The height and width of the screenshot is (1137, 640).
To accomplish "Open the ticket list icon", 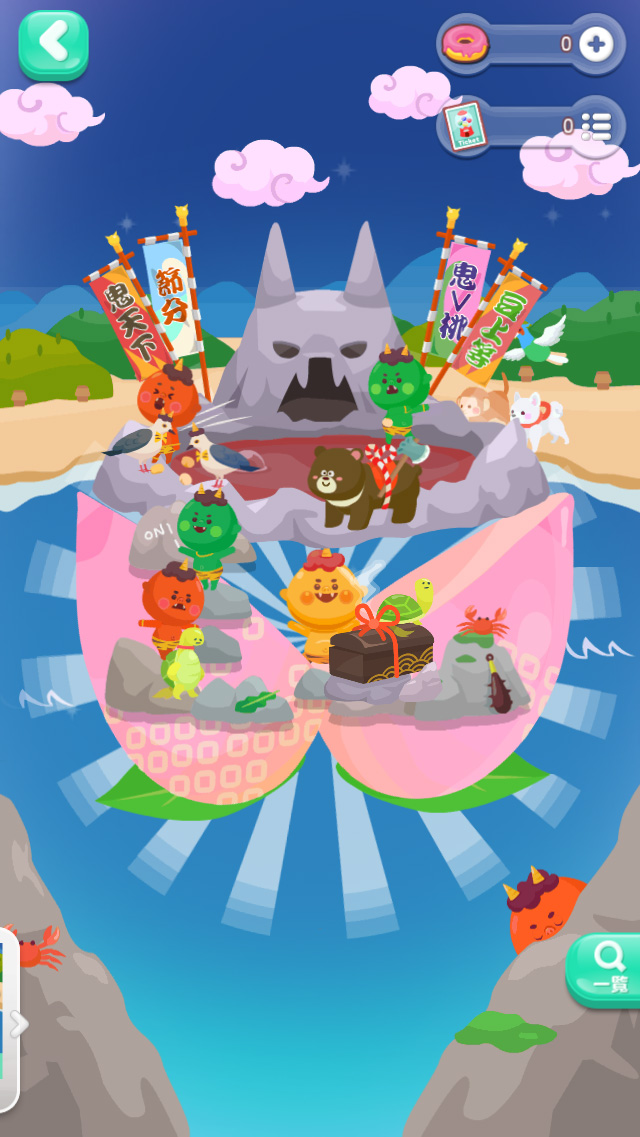I will pos(596,126).
